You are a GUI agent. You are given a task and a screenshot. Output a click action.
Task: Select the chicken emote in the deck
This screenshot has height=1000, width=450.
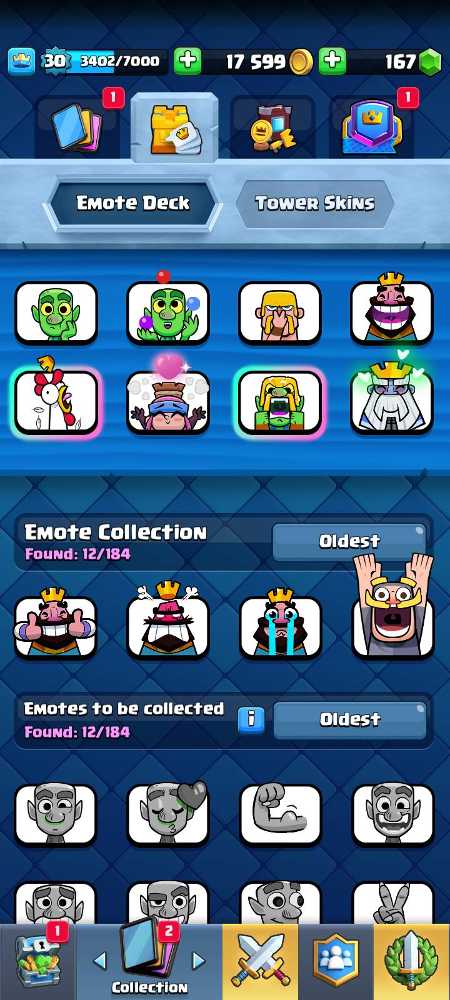tap(56, 402)
